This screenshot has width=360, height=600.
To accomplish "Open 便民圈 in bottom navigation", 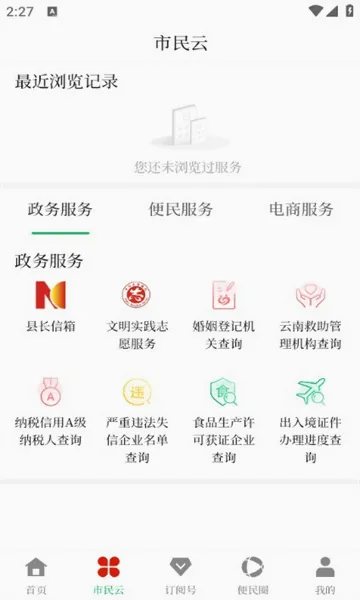I will (252, 576).
